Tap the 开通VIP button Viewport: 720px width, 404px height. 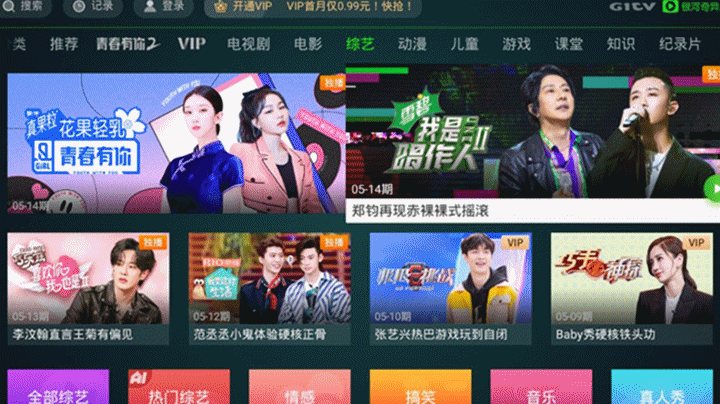point(240,7)
